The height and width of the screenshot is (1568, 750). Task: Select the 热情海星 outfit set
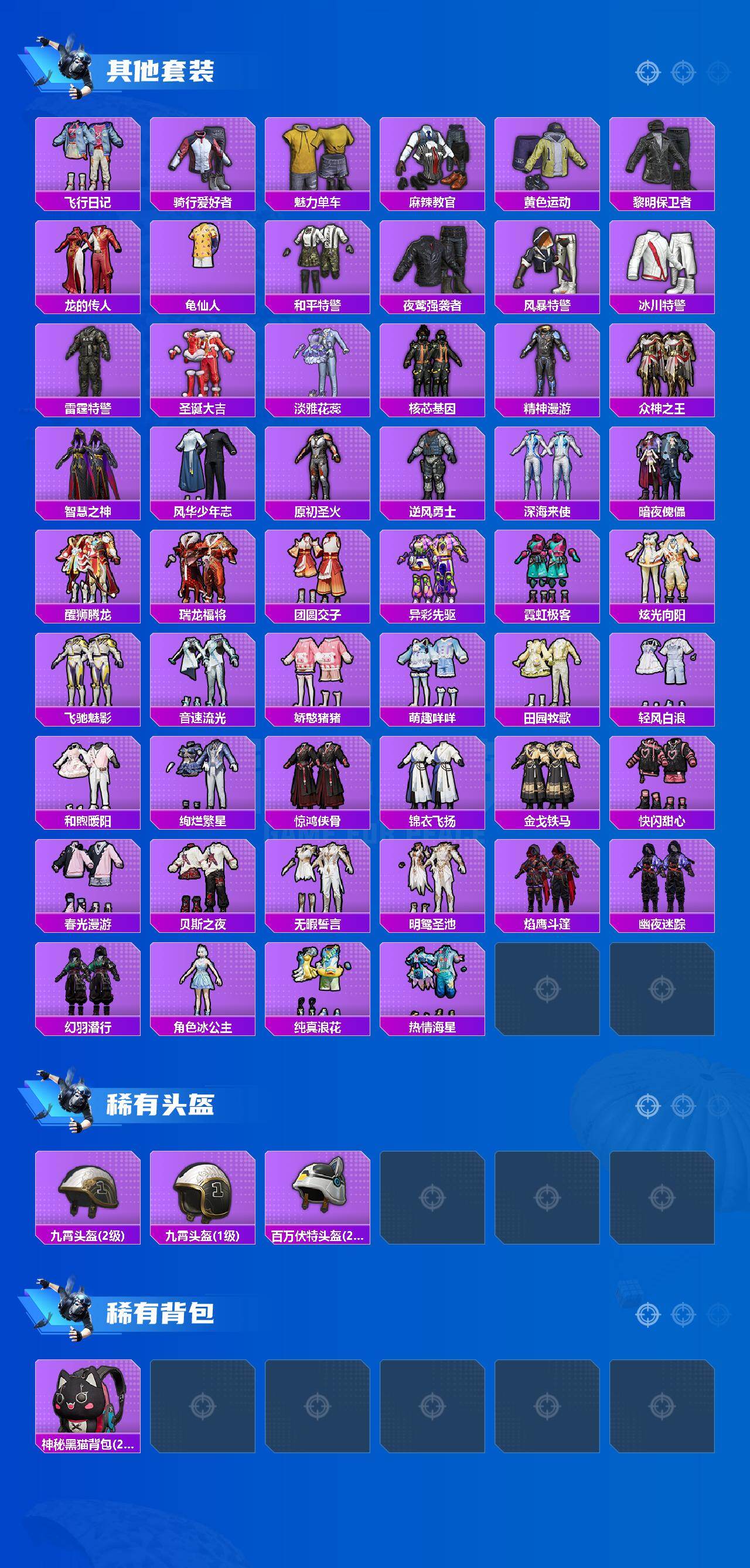tap(434, 986)
